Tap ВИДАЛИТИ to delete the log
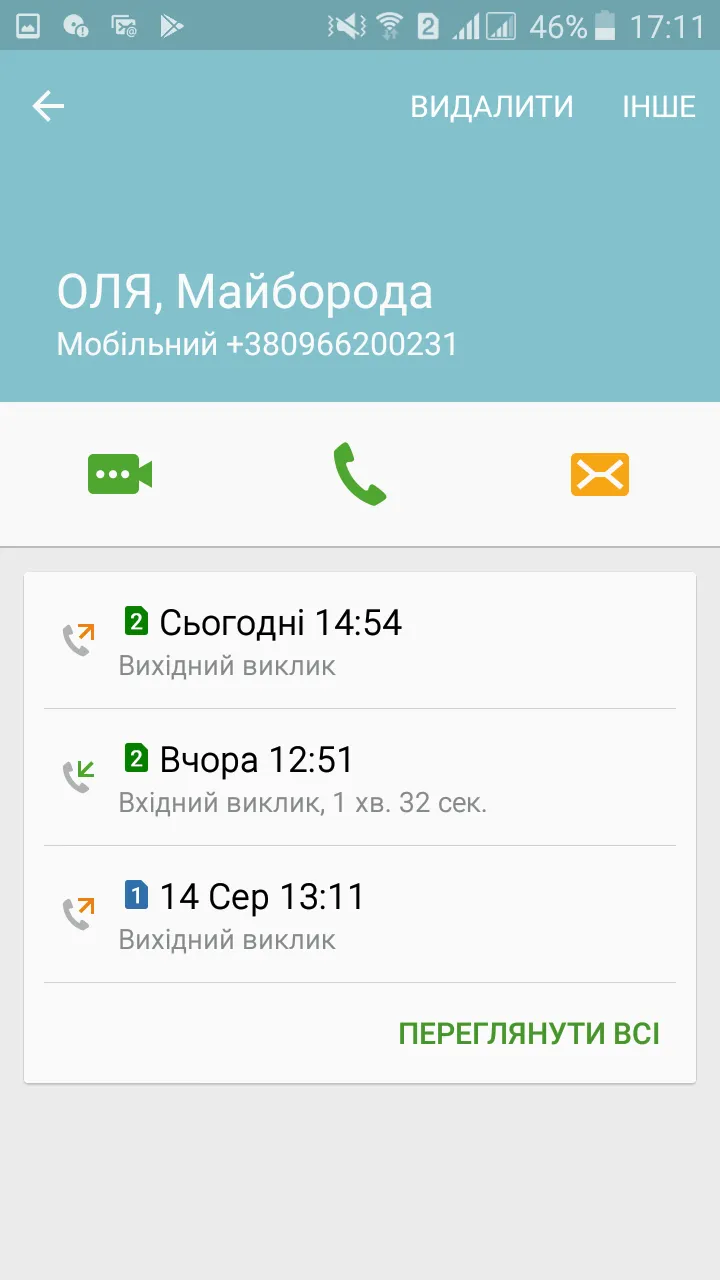 point(492,107)
